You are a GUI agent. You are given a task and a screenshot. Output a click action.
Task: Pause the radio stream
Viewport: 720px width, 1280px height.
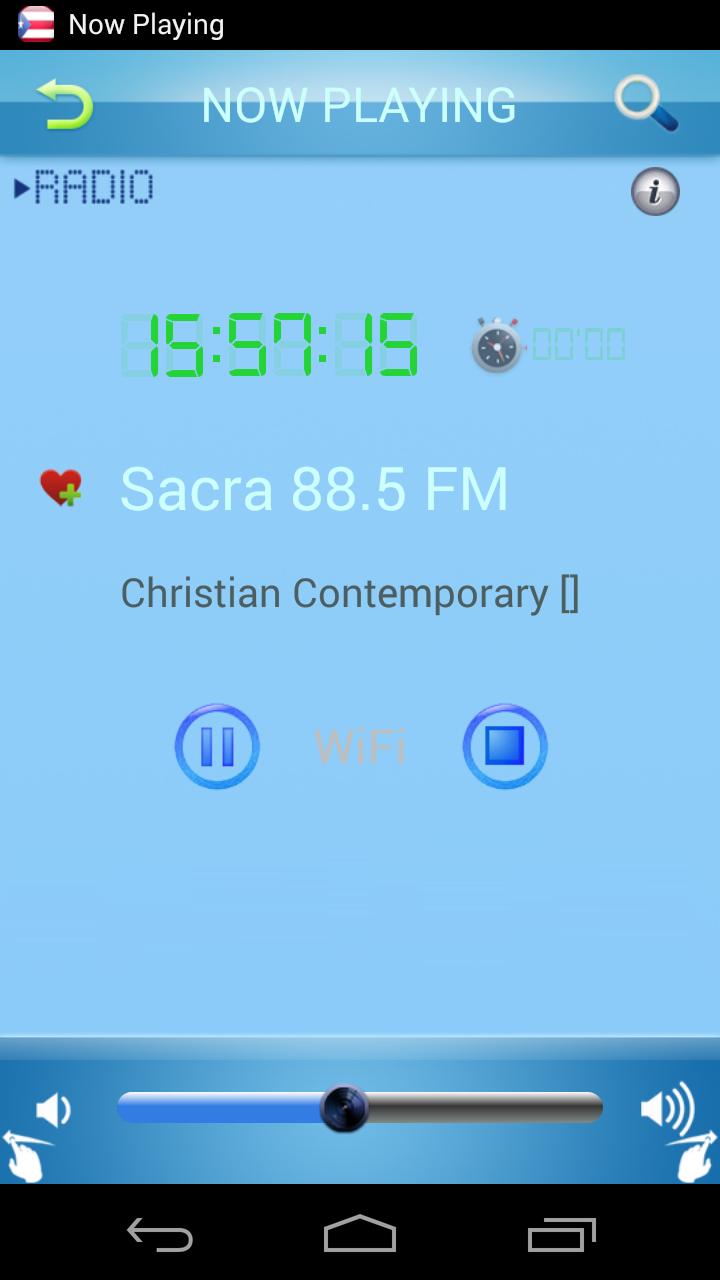(x=217, y=745)
